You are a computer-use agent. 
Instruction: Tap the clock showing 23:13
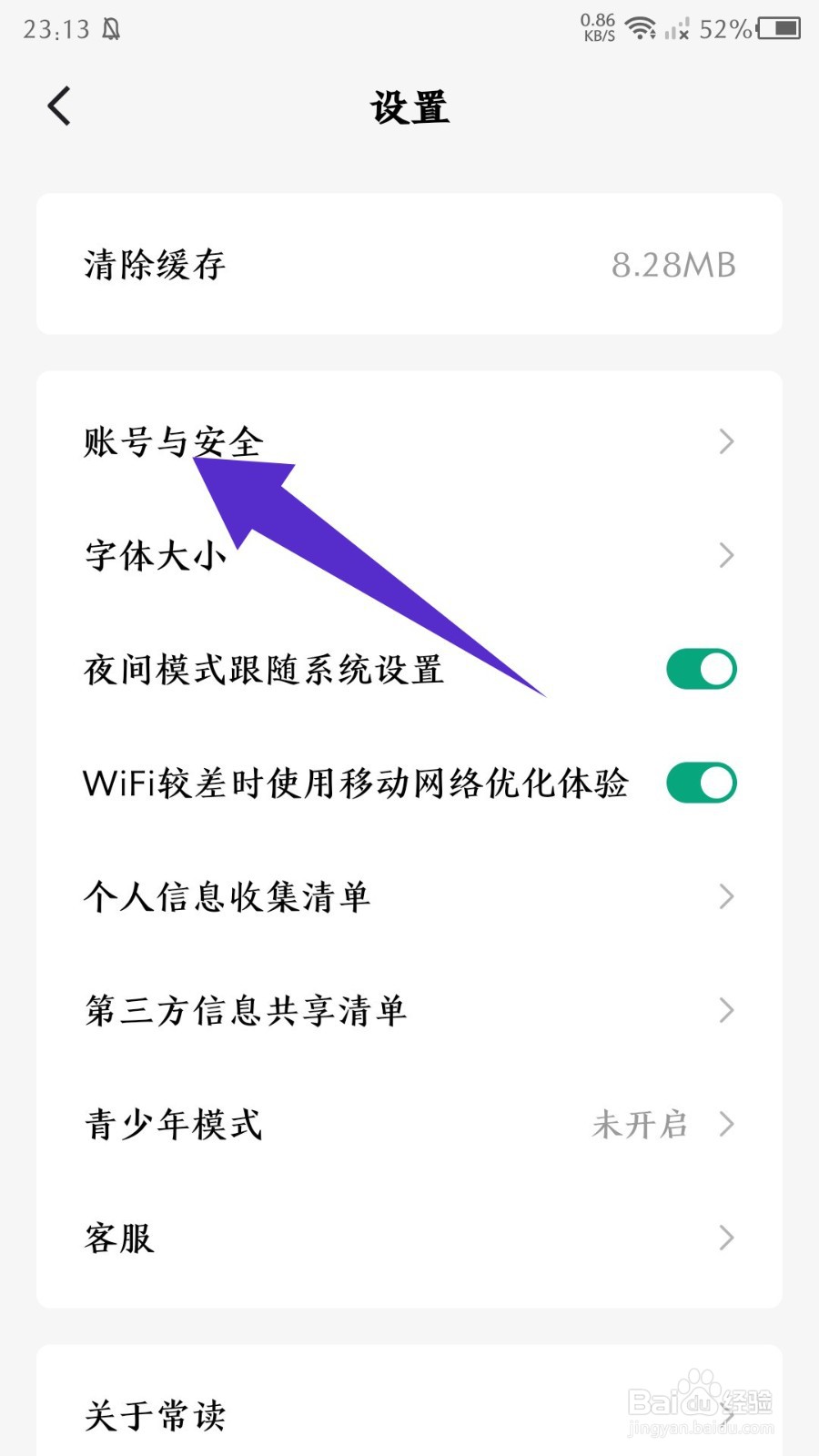(x=56, y=29)
